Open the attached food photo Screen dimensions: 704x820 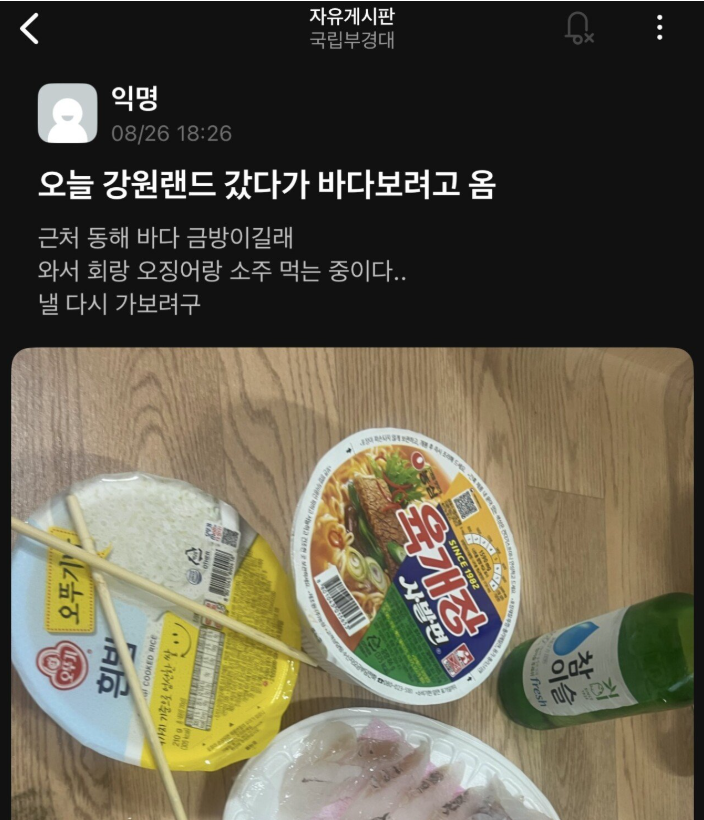click(352, 584)
